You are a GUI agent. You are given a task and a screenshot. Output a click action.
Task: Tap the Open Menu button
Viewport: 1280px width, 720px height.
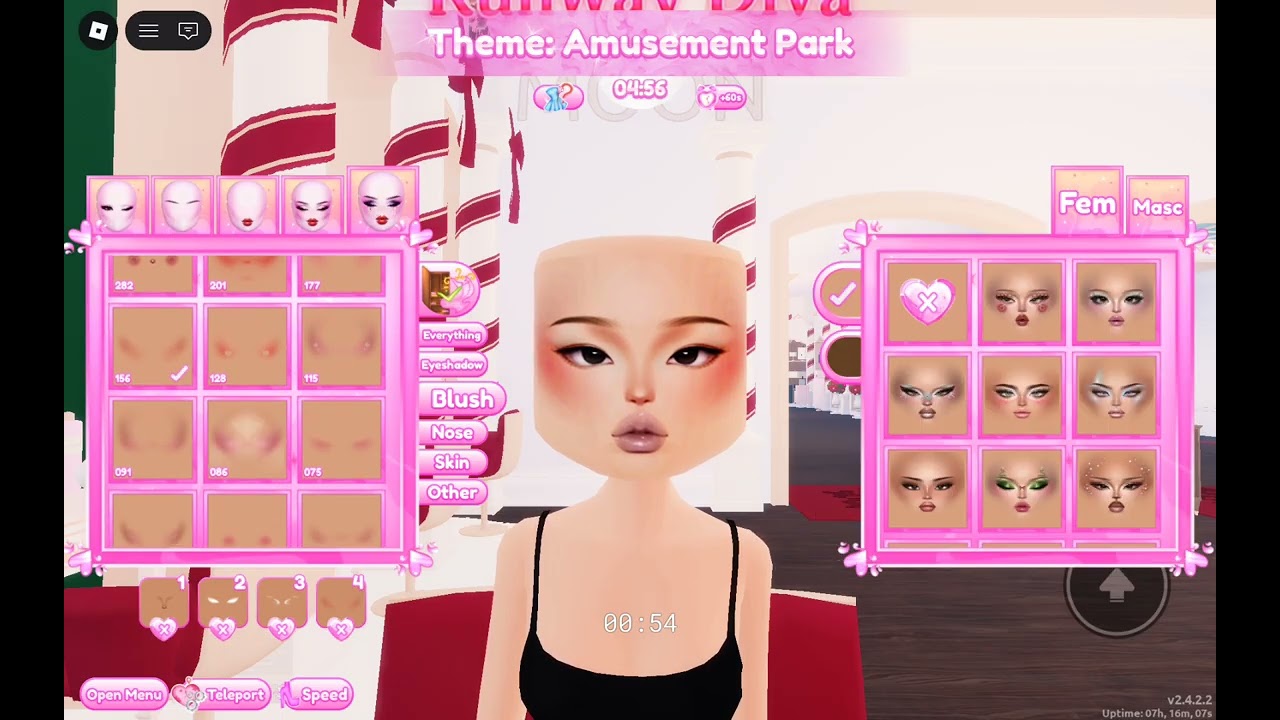[124, 694]
